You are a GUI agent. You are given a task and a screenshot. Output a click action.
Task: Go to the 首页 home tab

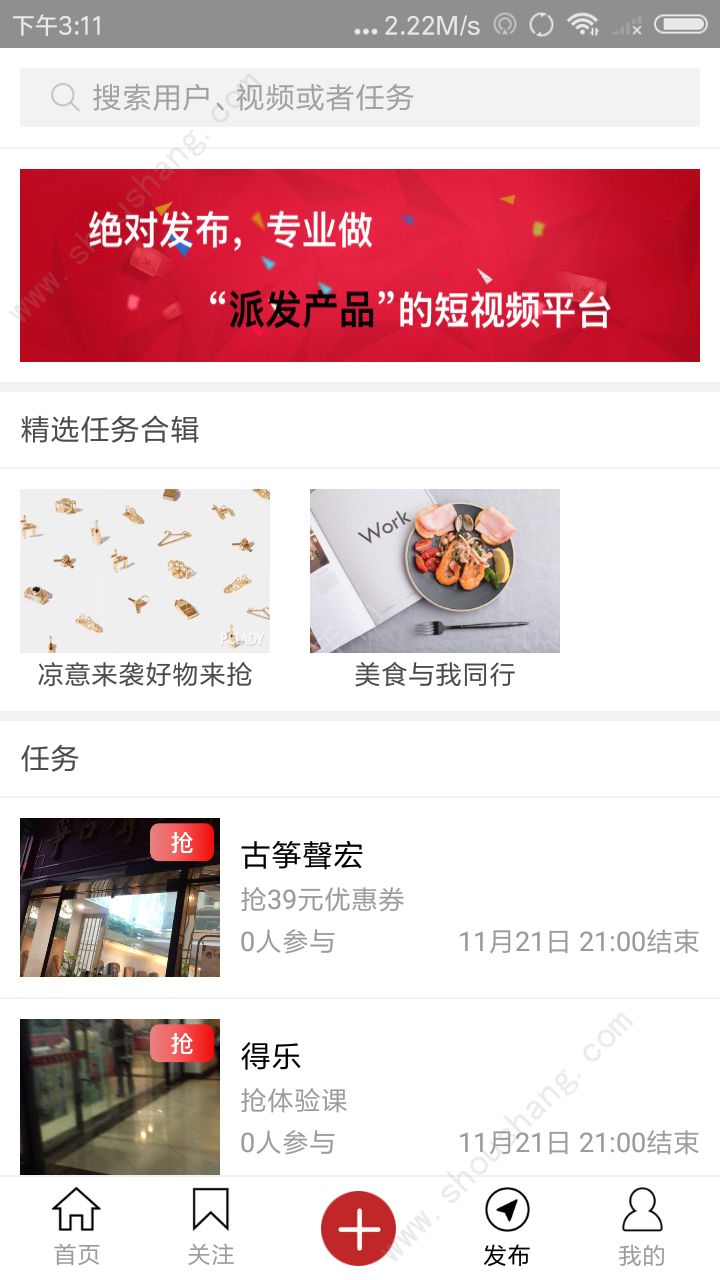[77, 1226]
